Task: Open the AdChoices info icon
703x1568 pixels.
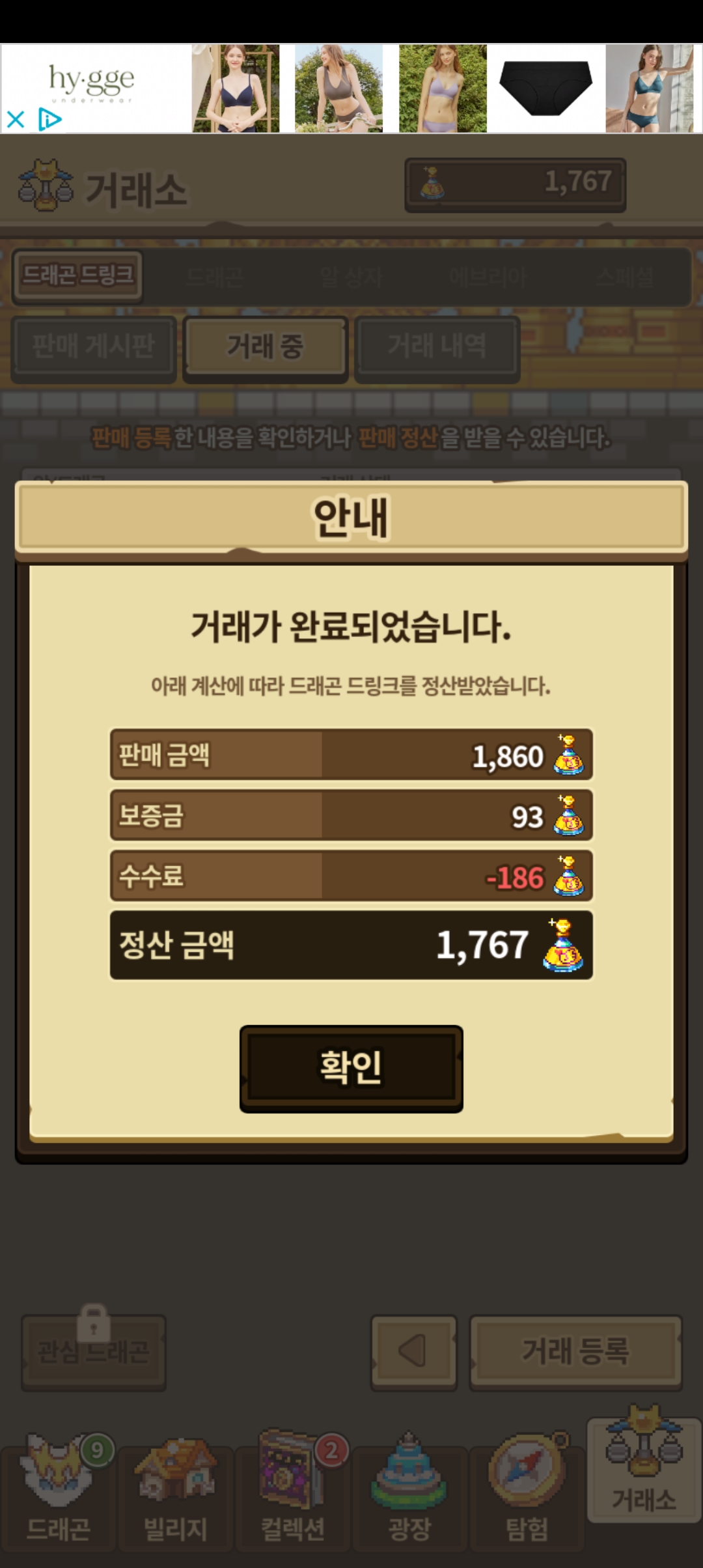Action: [49, 119]
